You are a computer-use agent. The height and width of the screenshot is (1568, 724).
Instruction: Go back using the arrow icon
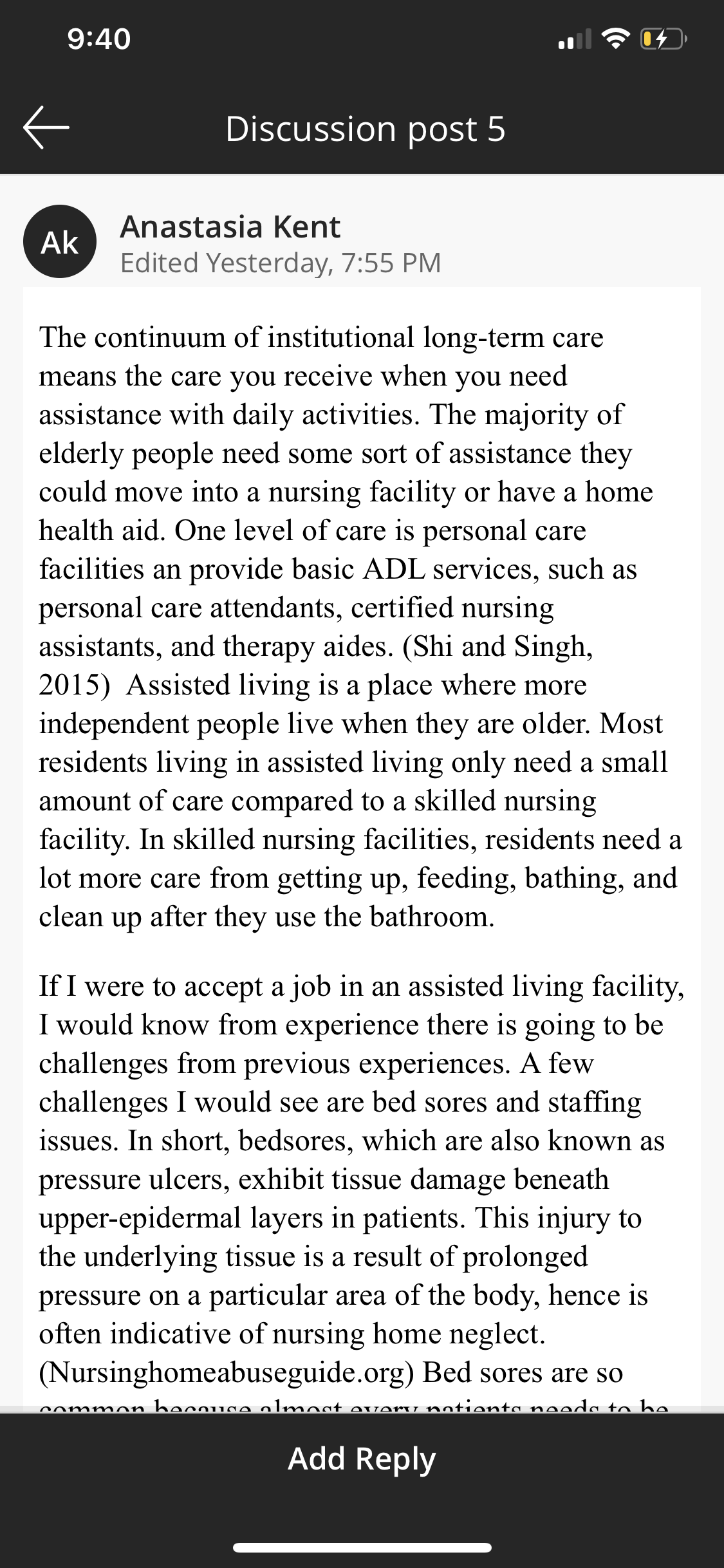click(x=46, y=127)
